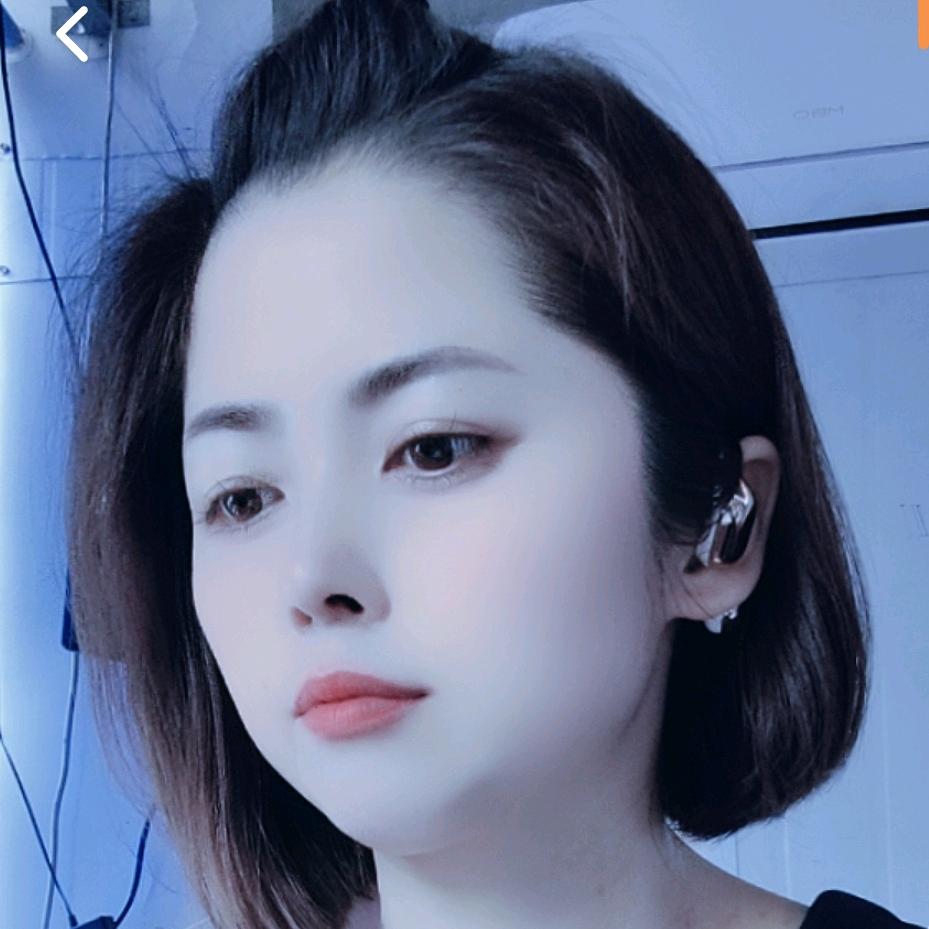Go back using the top-left arrow

tap(72, 34)
